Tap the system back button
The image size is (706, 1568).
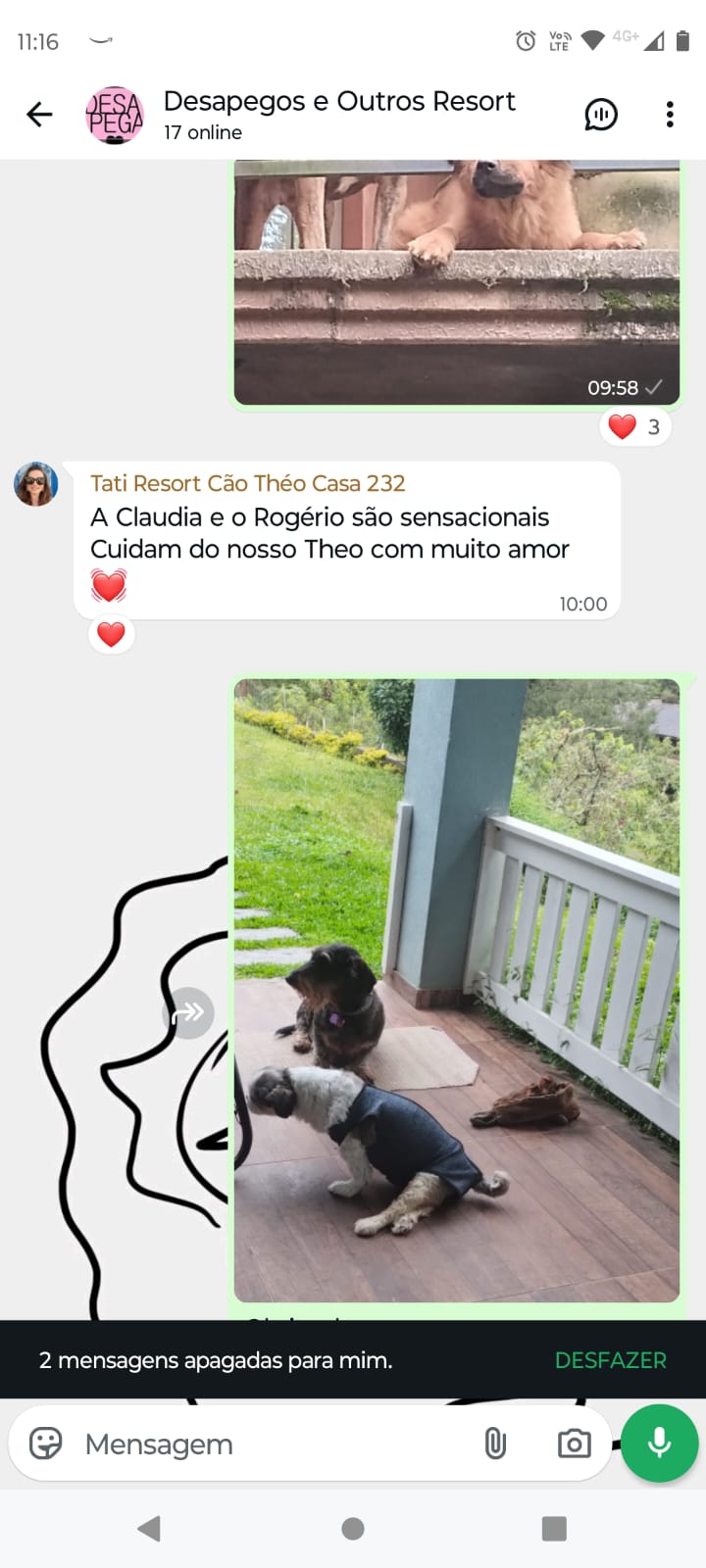[149, 1528]
